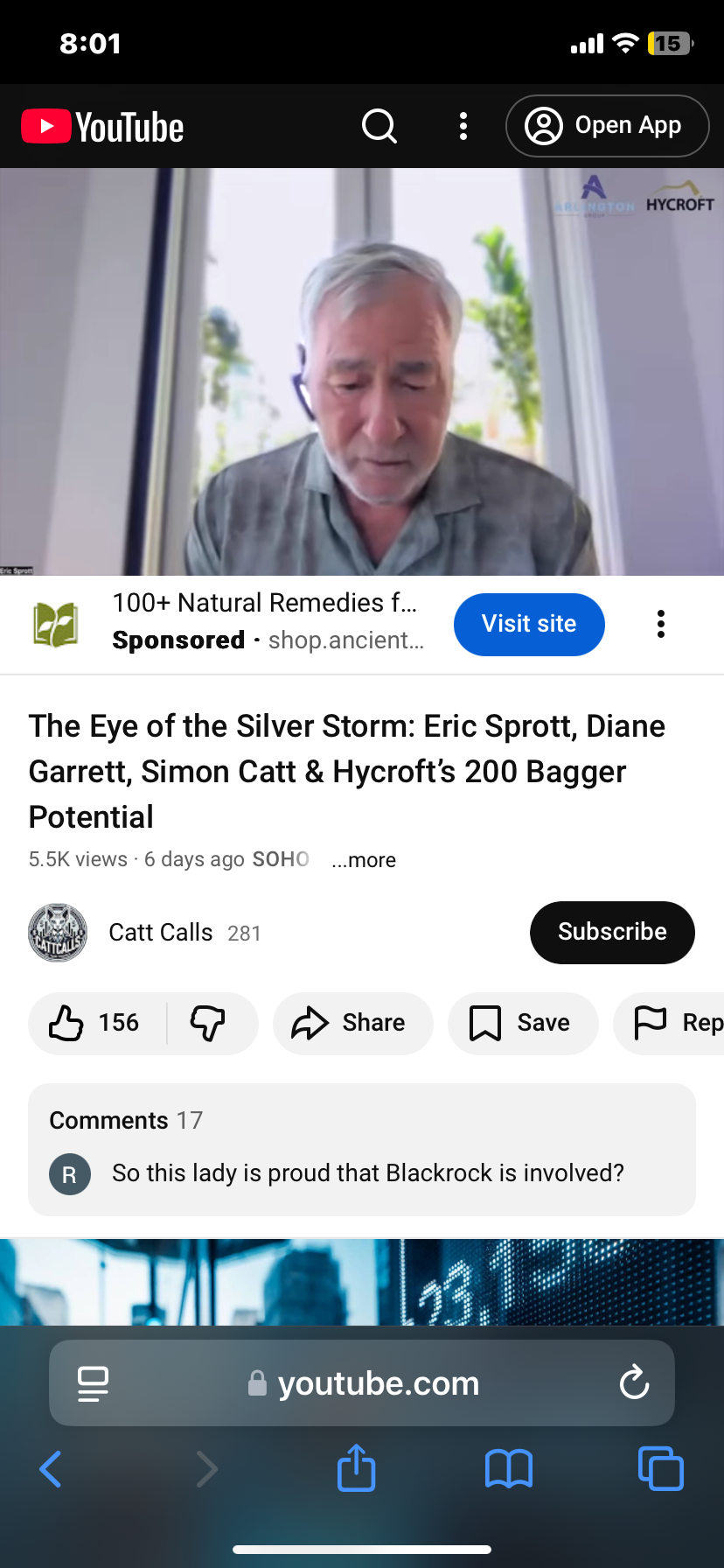Expand video description with ...more
This screenshot has width=724, height=1568.
(x=364, y=860)
